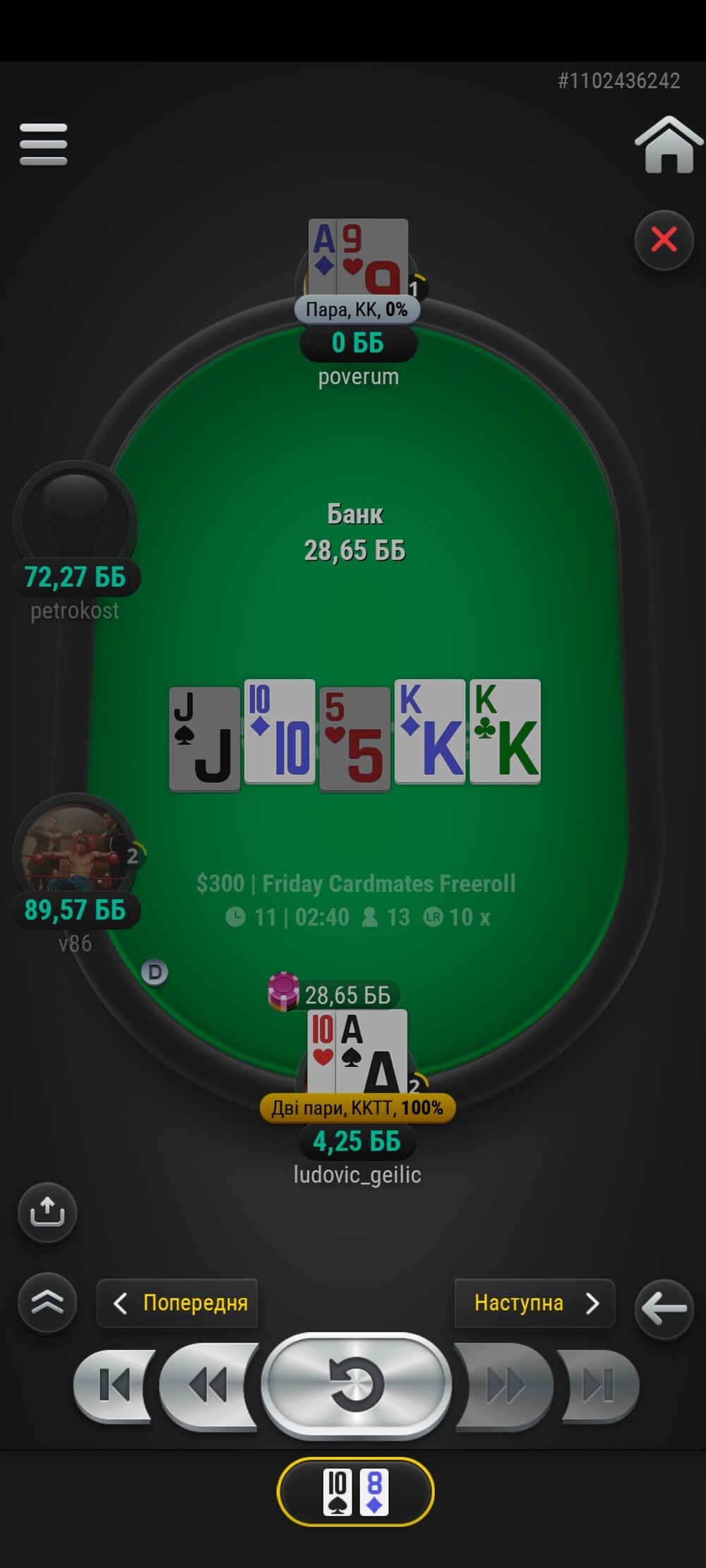Skip to the start of the replay
706x1568 pixels.
tap(114, 1385)
